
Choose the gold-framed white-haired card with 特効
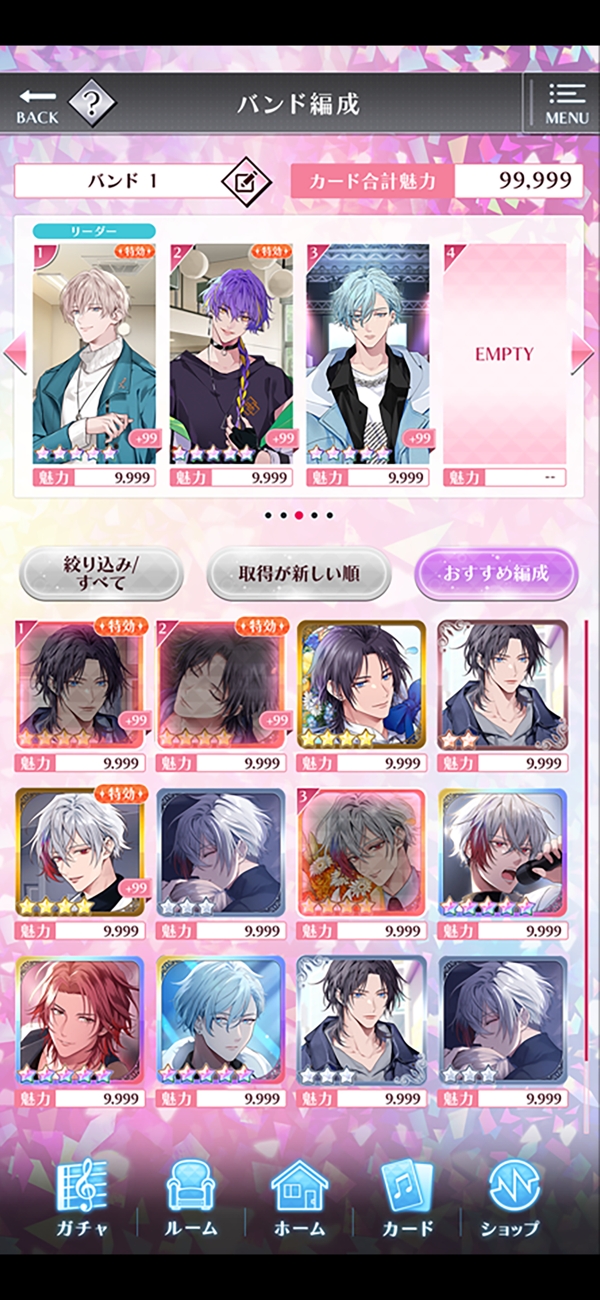tap(80, 852)
